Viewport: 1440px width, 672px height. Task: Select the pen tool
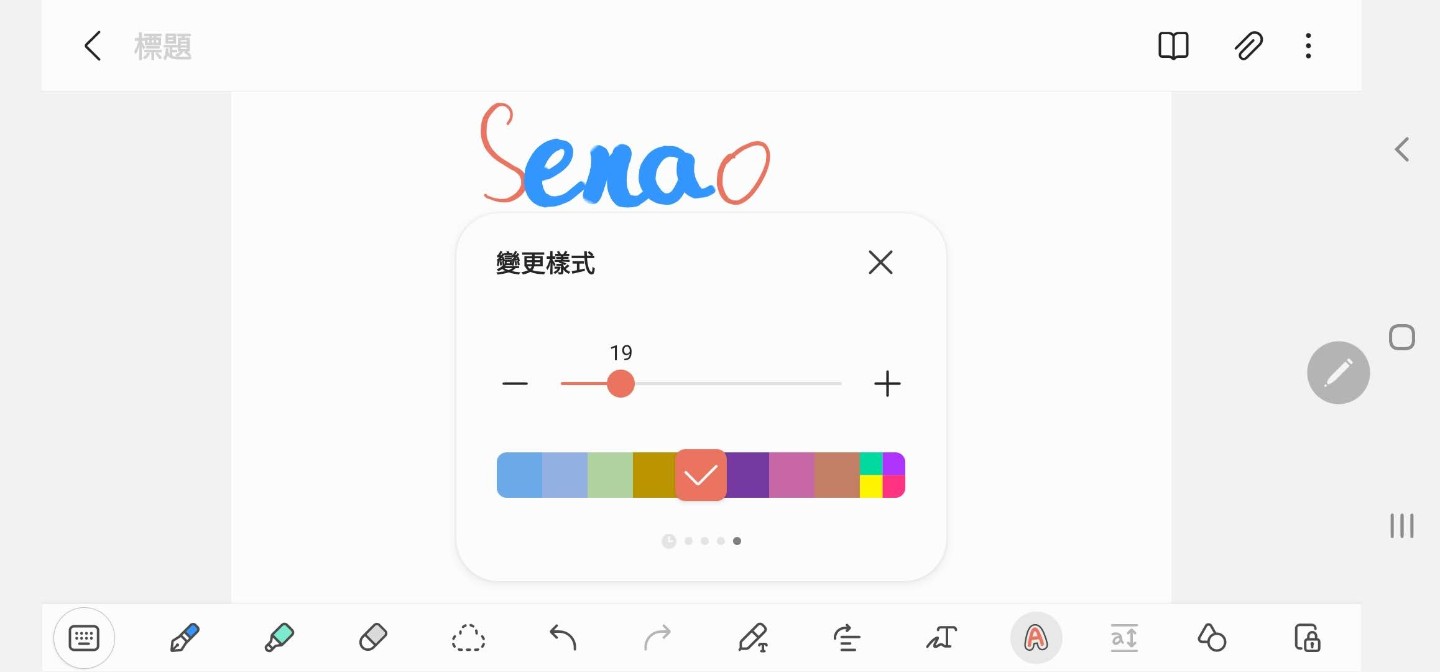pos(185,637)
